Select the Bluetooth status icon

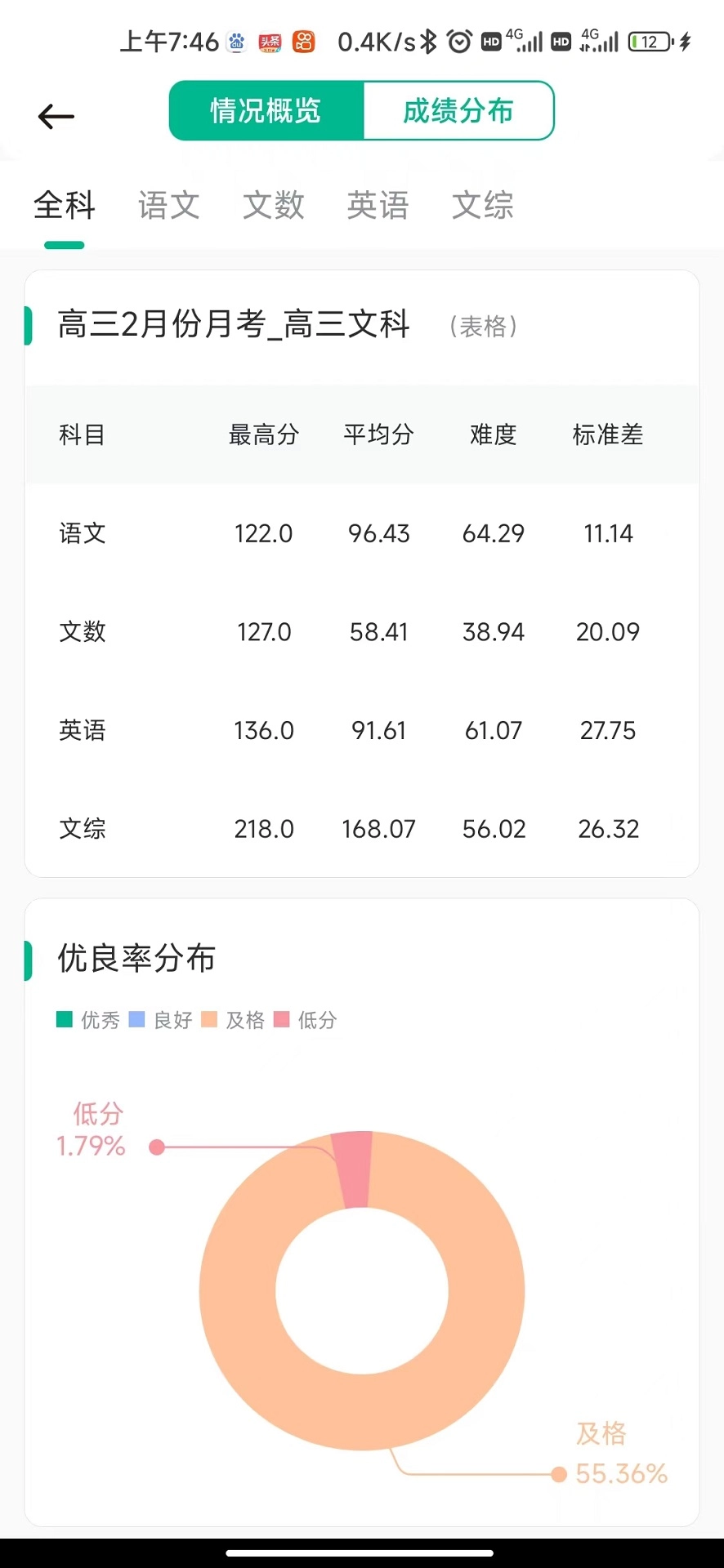[428, 39]
